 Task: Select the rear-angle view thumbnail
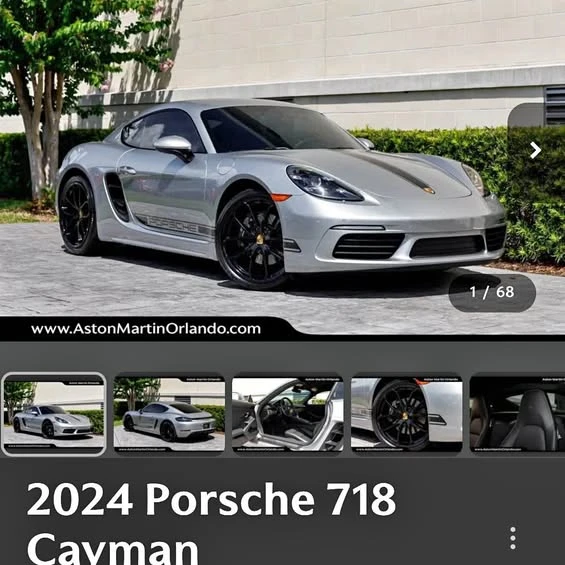169,414
